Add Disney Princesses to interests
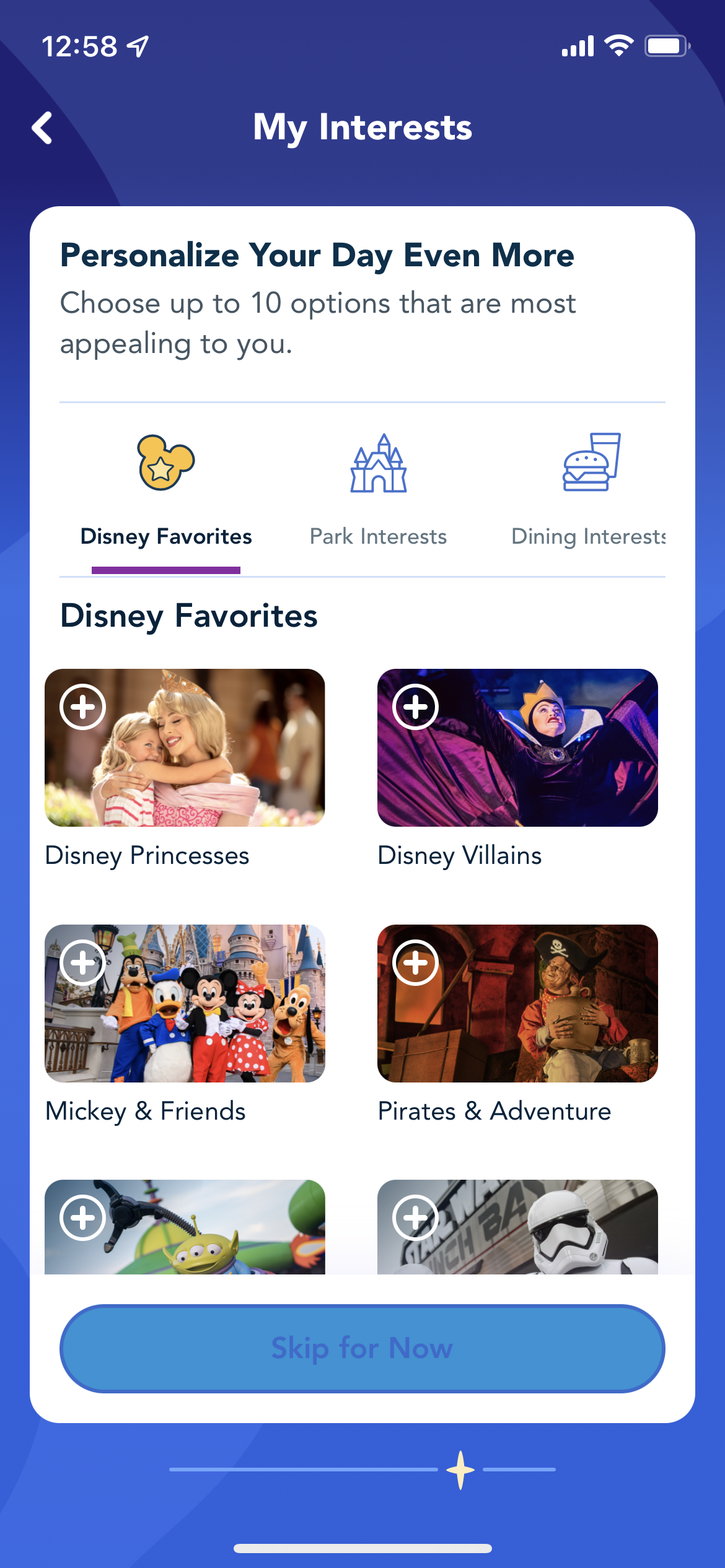 coord(83,707)
